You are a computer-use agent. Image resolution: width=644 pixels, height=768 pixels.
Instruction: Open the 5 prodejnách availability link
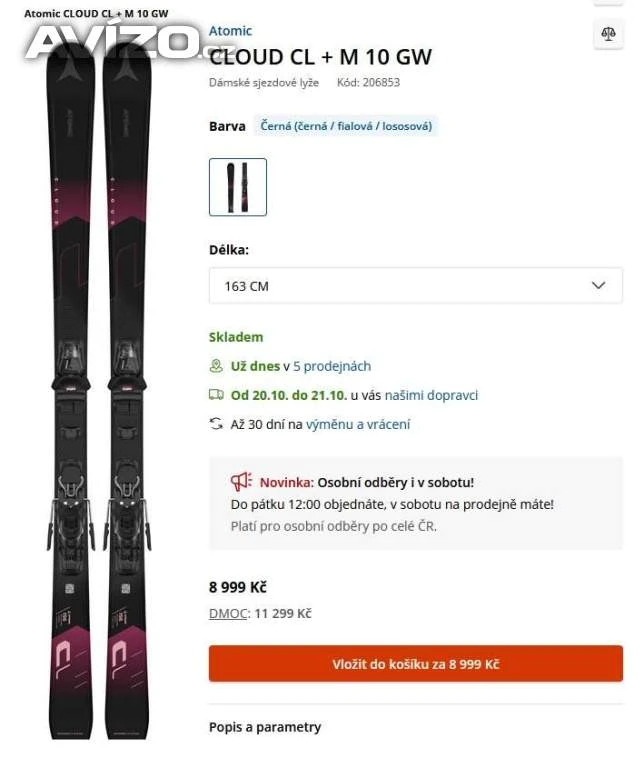coord(332,366)
